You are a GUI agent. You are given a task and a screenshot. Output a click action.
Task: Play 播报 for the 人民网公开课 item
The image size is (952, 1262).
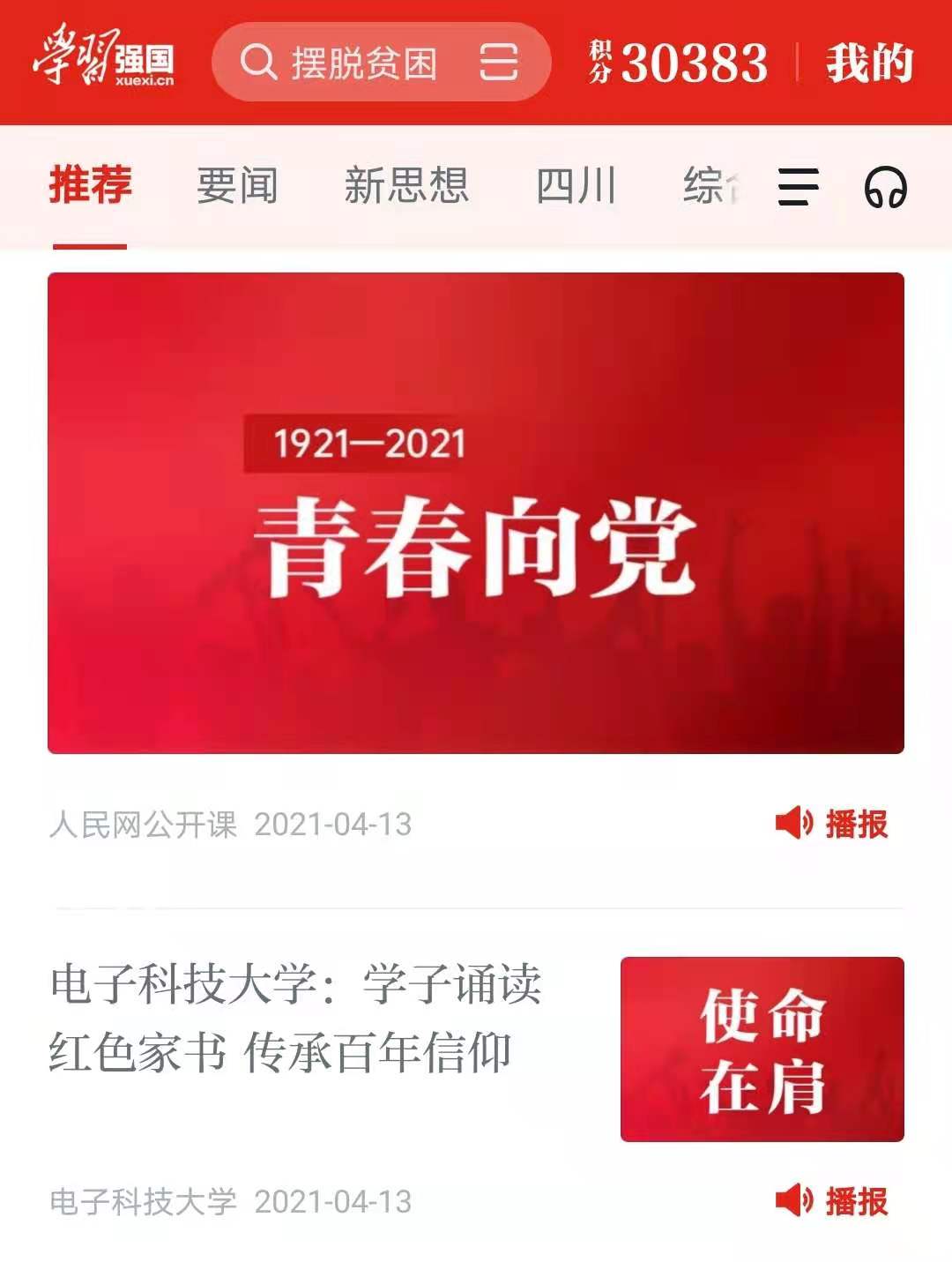point(831,824)
